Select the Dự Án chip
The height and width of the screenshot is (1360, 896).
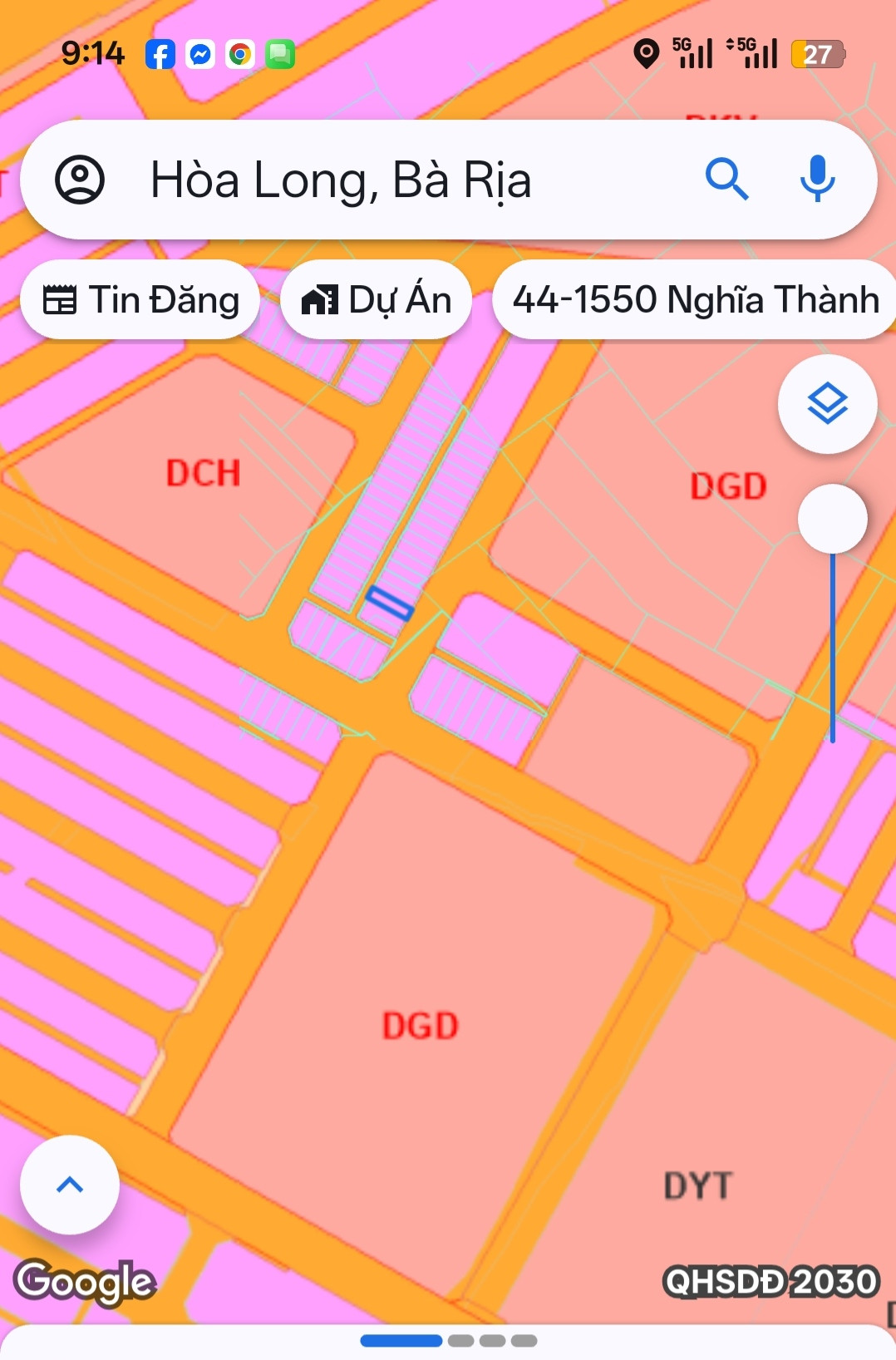pyautogui.click(x=377, y=299)
